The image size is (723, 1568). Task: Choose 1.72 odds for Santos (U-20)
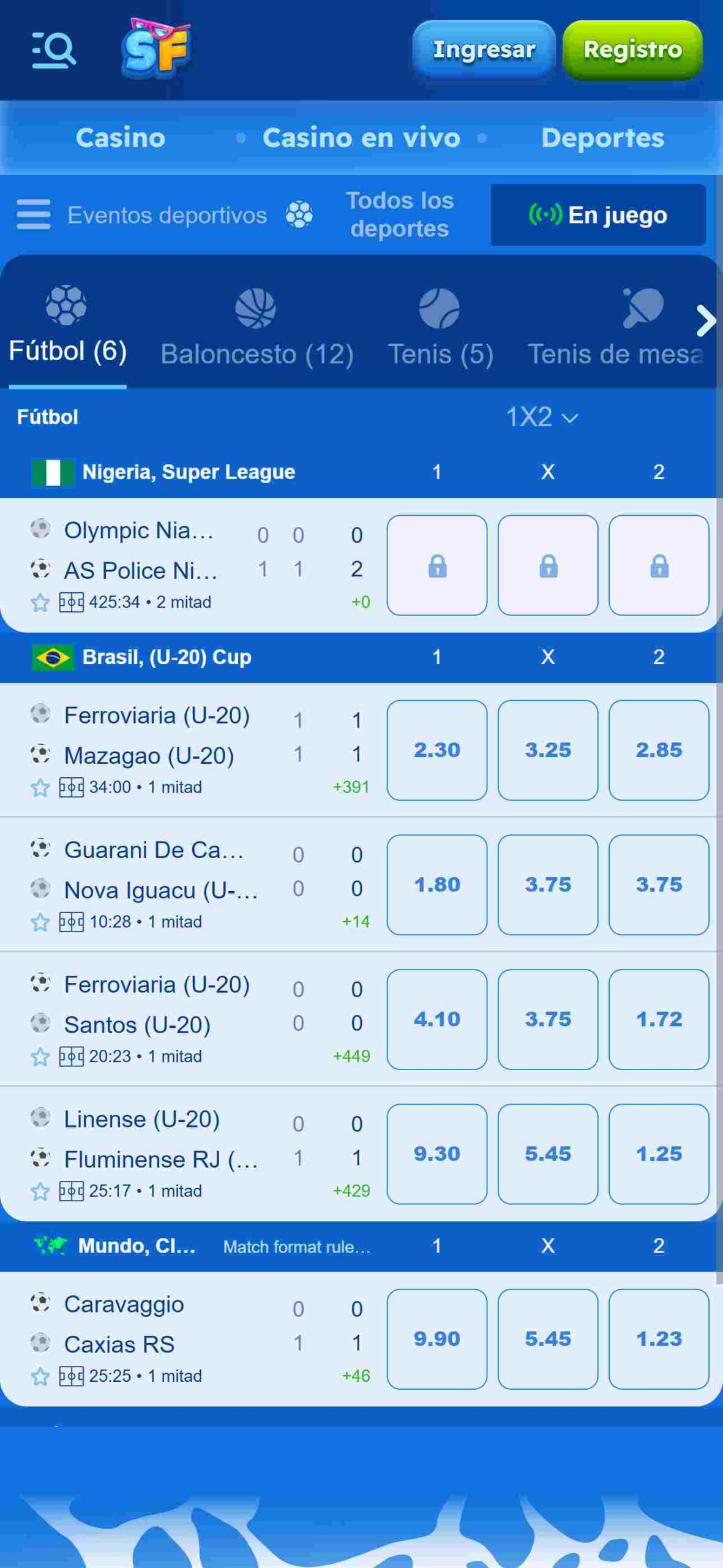(x=659, y=1019)
